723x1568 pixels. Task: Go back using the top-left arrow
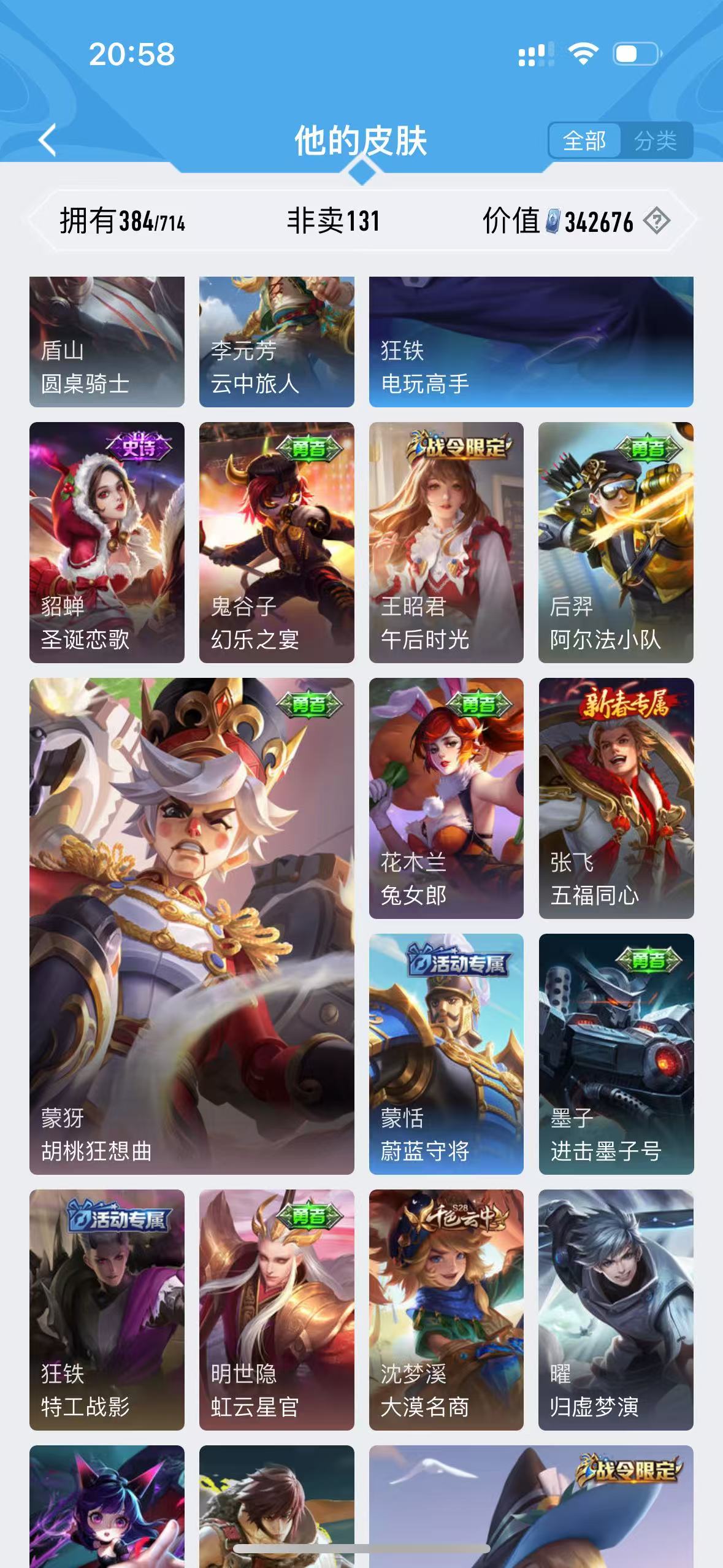click(x=48, y=140)
